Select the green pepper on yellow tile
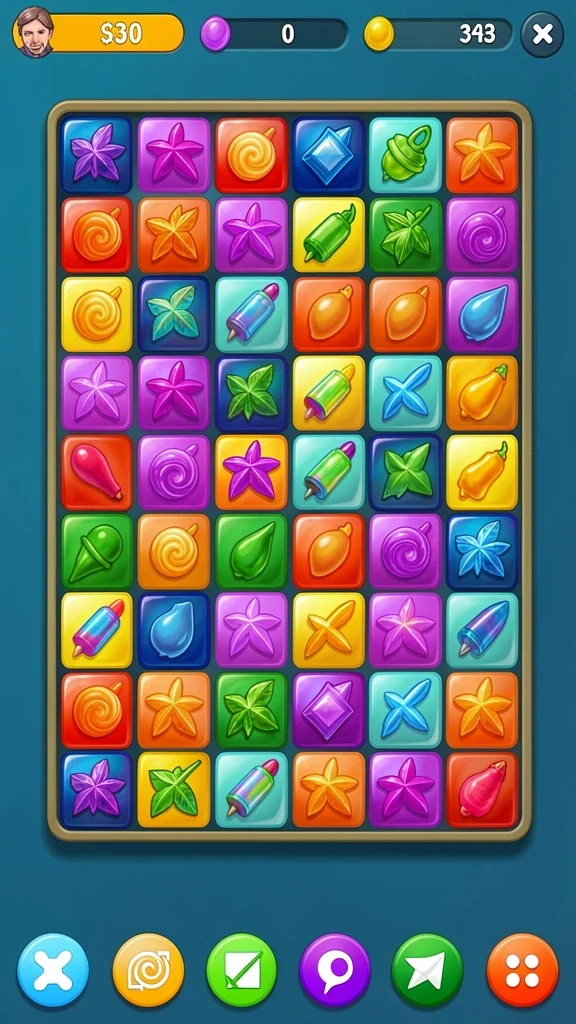Screen dimensions: 576x1024 [328, 235]
